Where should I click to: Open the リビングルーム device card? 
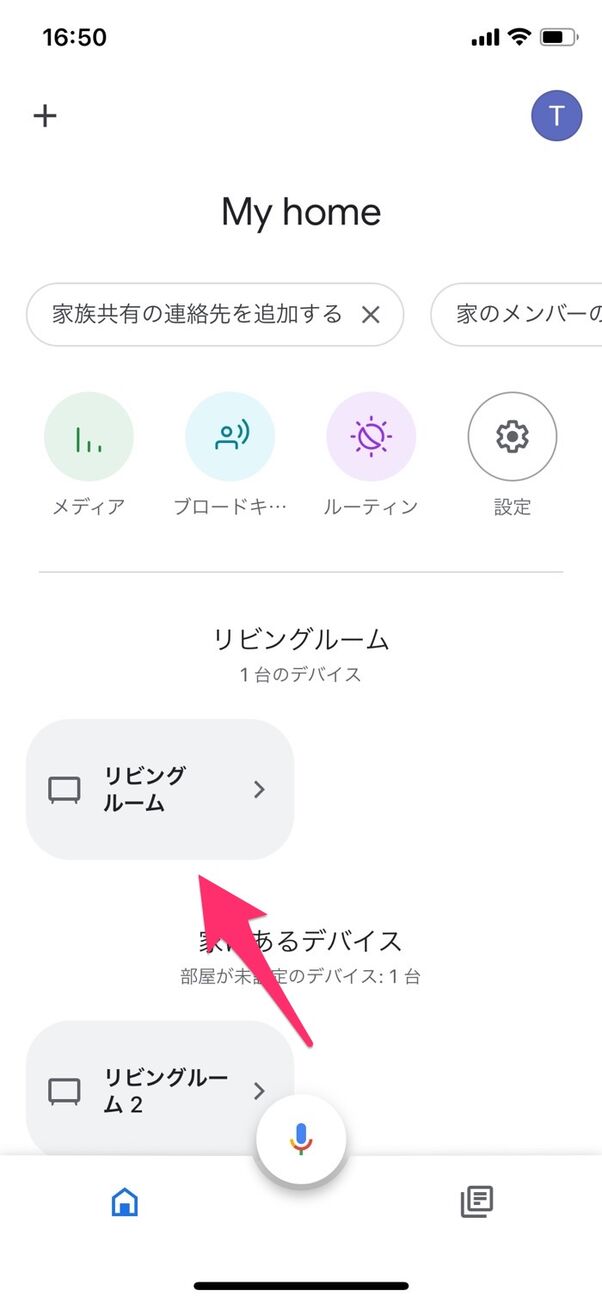[159, 789]
